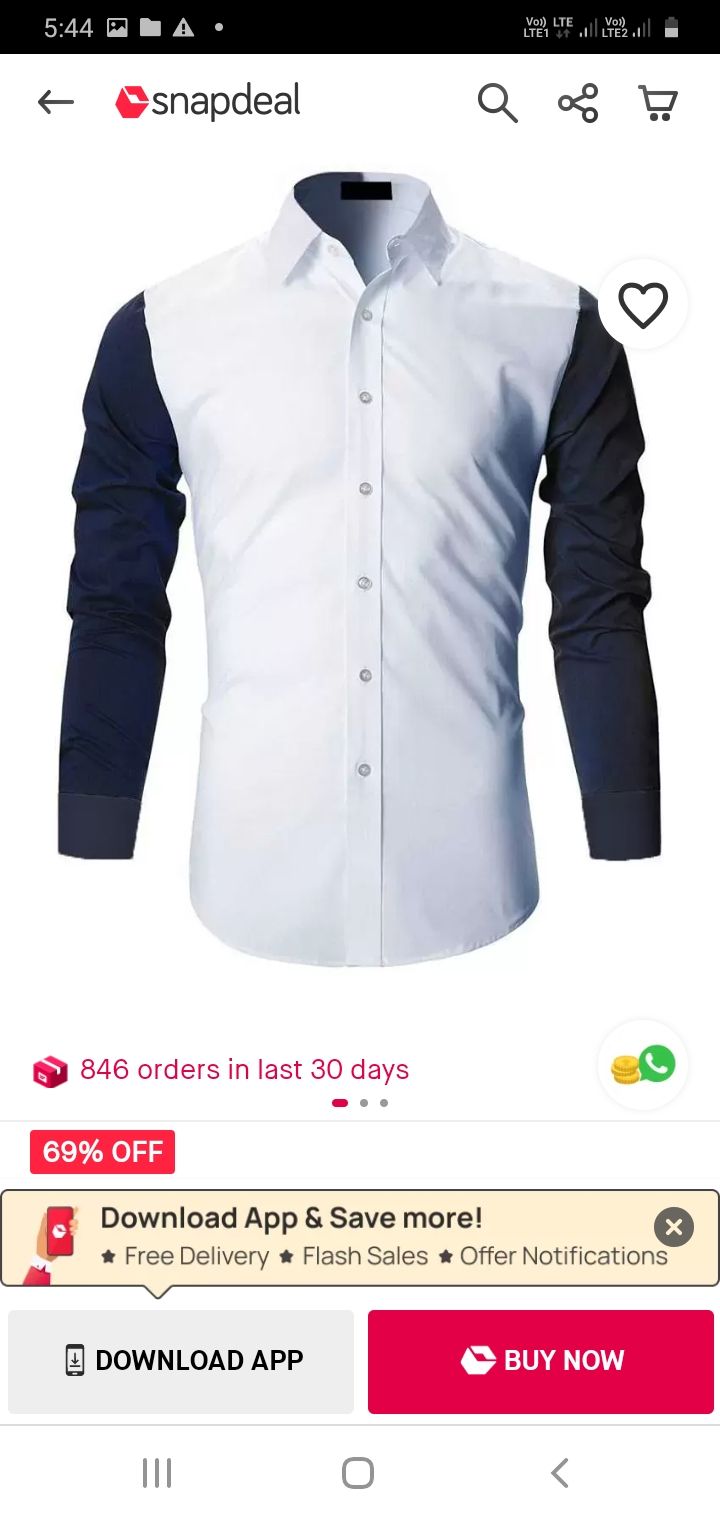Go back using the header arrow

56,102
